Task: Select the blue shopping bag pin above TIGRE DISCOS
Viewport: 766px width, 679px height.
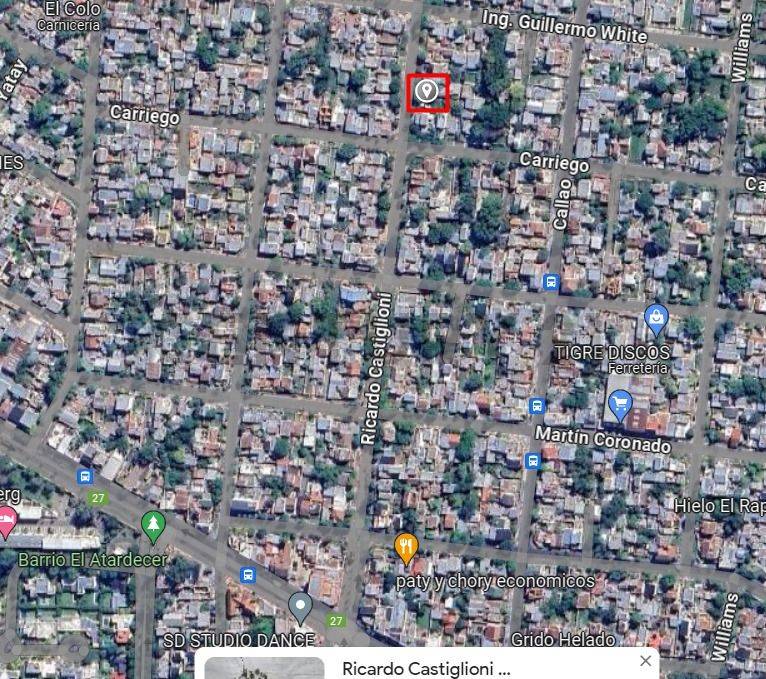Action: point(656,320)
